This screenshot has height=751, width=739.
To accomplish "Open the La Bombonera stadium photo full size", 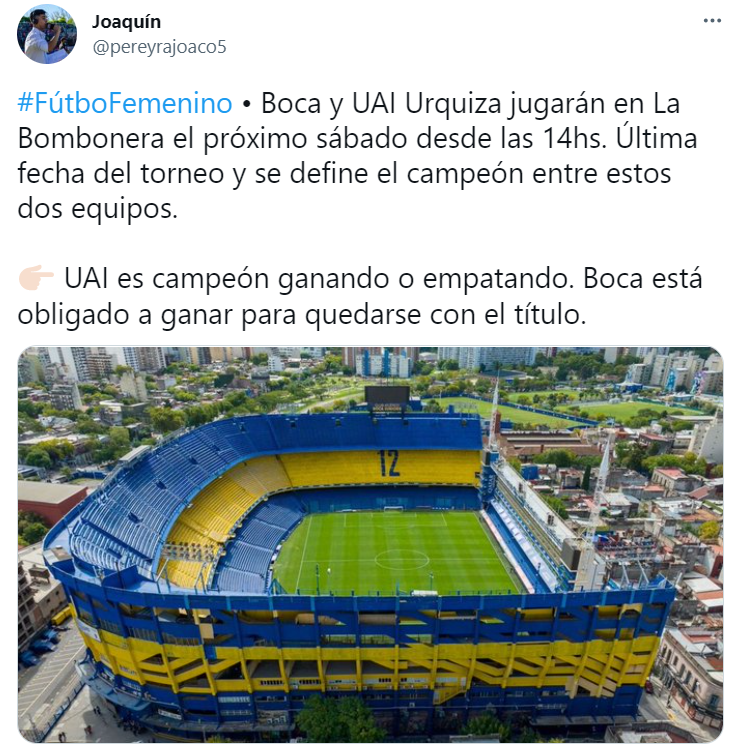I will click(x=370, y=545).
